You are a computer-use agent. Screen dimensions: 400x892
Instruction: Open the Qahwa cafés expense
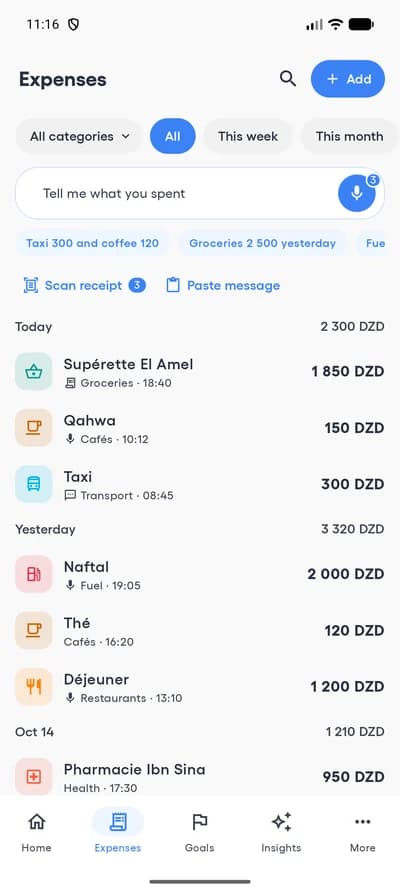pos(200,428)
